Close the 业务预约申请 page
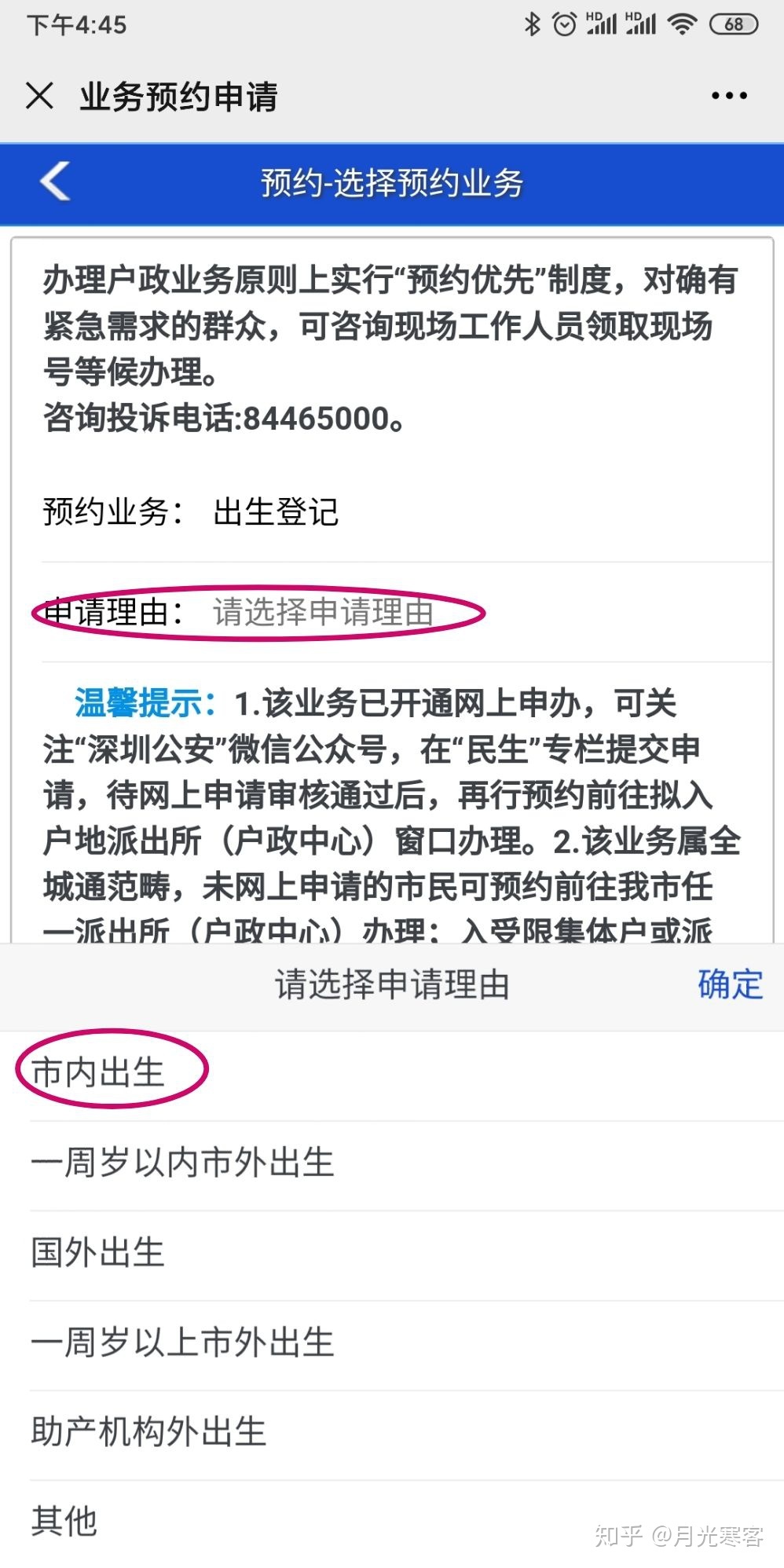The image size is (784, 1568). (x=39, y=96)
